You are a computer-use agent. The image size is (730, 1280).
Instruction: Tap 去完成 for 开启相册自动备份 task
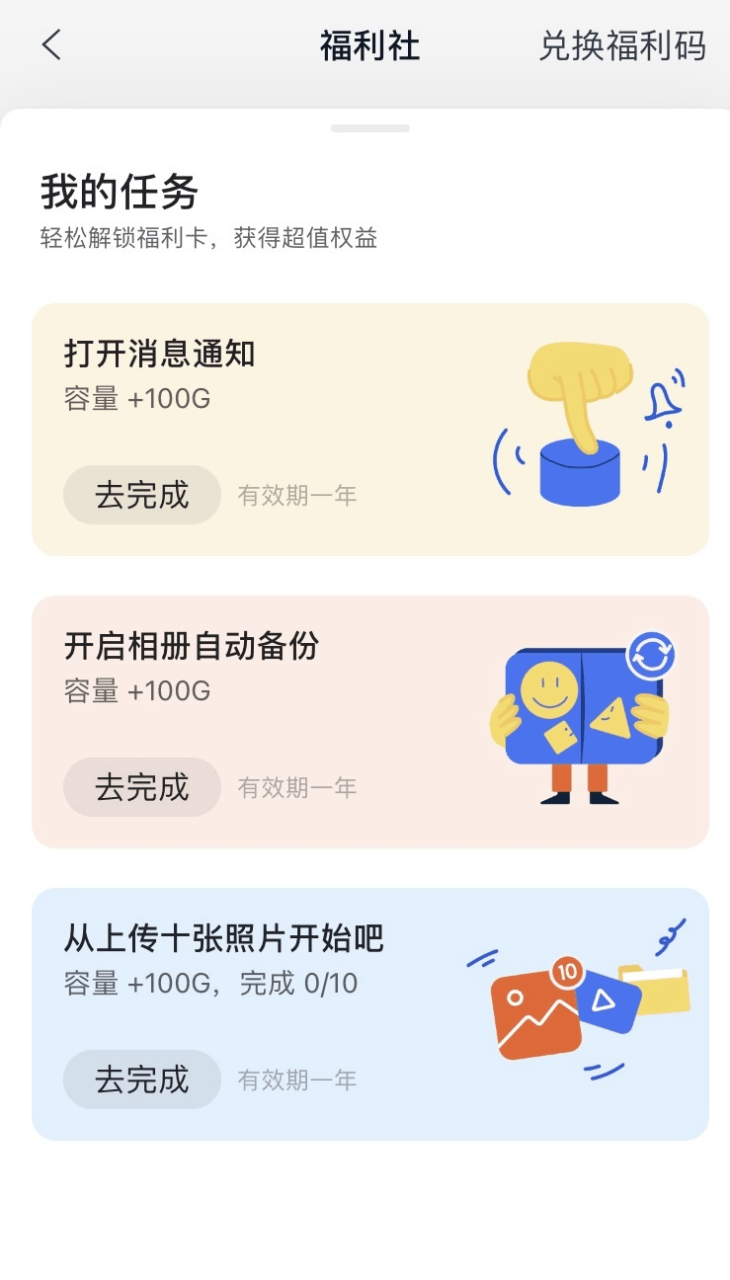[142, 787]
